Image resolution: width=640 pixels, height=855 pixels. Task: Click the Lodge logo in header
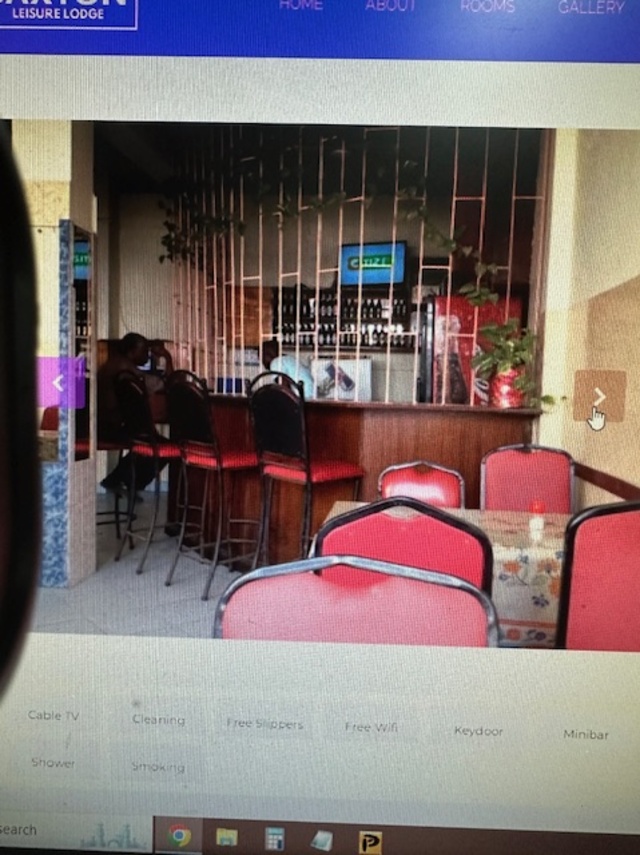coord(67,12)
